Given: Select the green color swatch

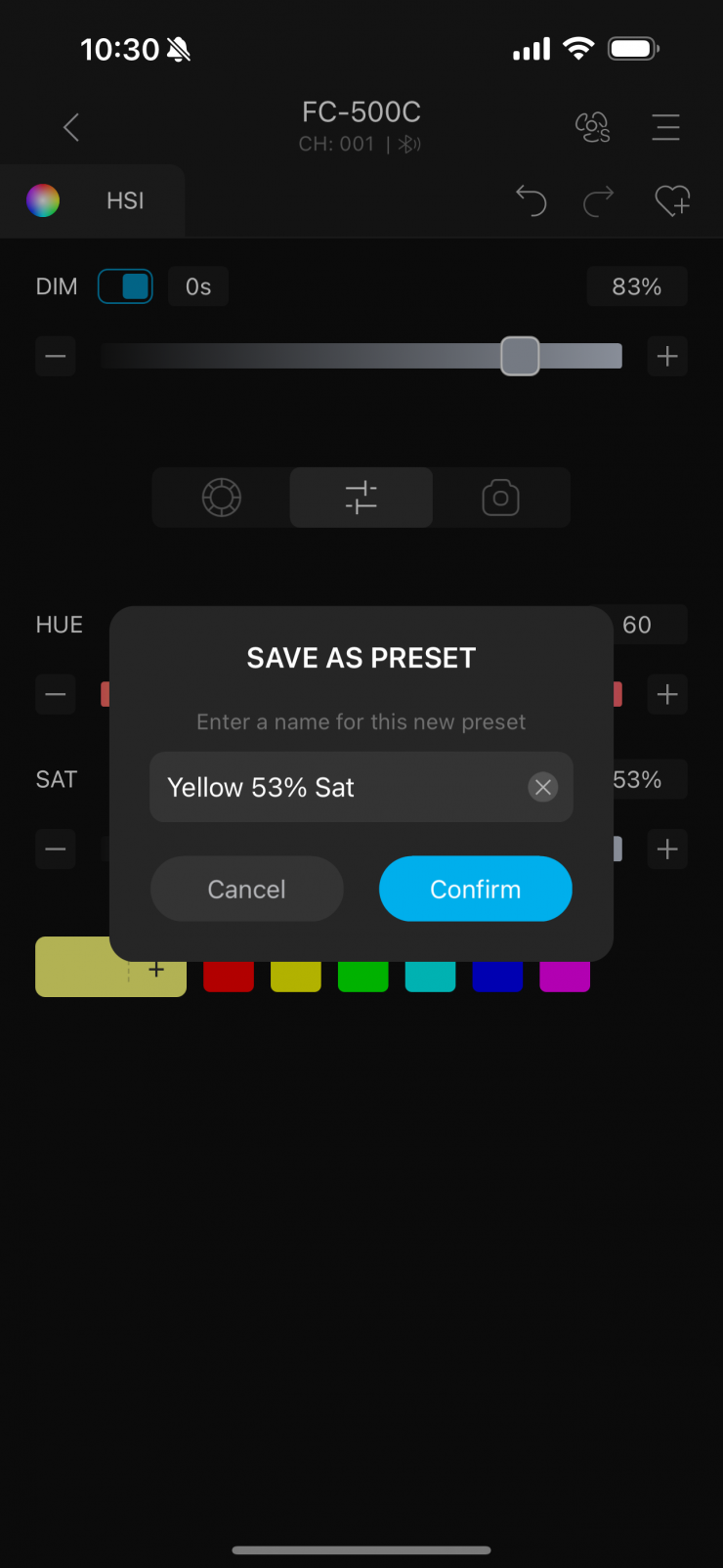Looking at the screenshot, I should (363, 978).
